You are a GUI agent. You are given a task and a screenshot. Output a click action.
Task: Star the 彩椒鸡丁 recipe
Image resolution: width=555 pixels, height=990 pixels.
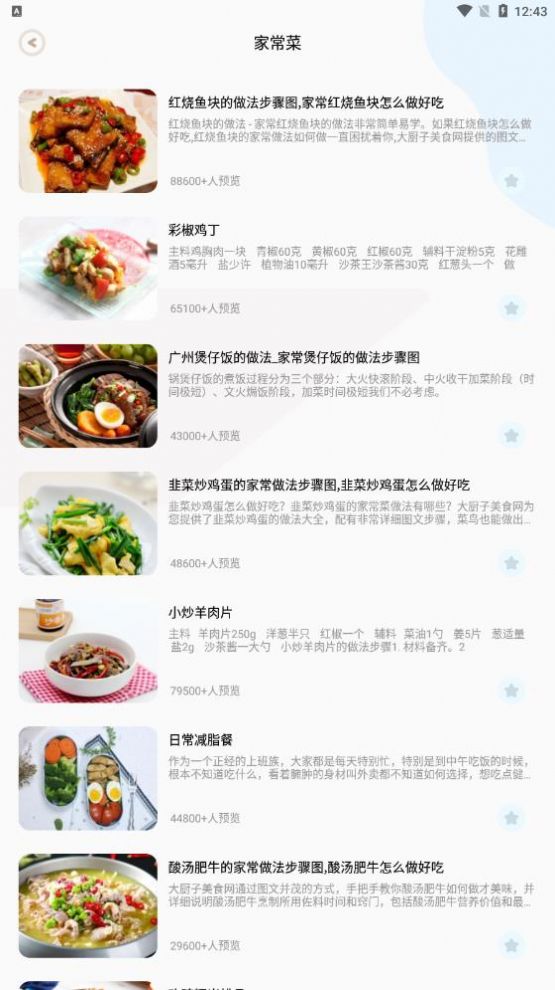(x=511, y=308)
